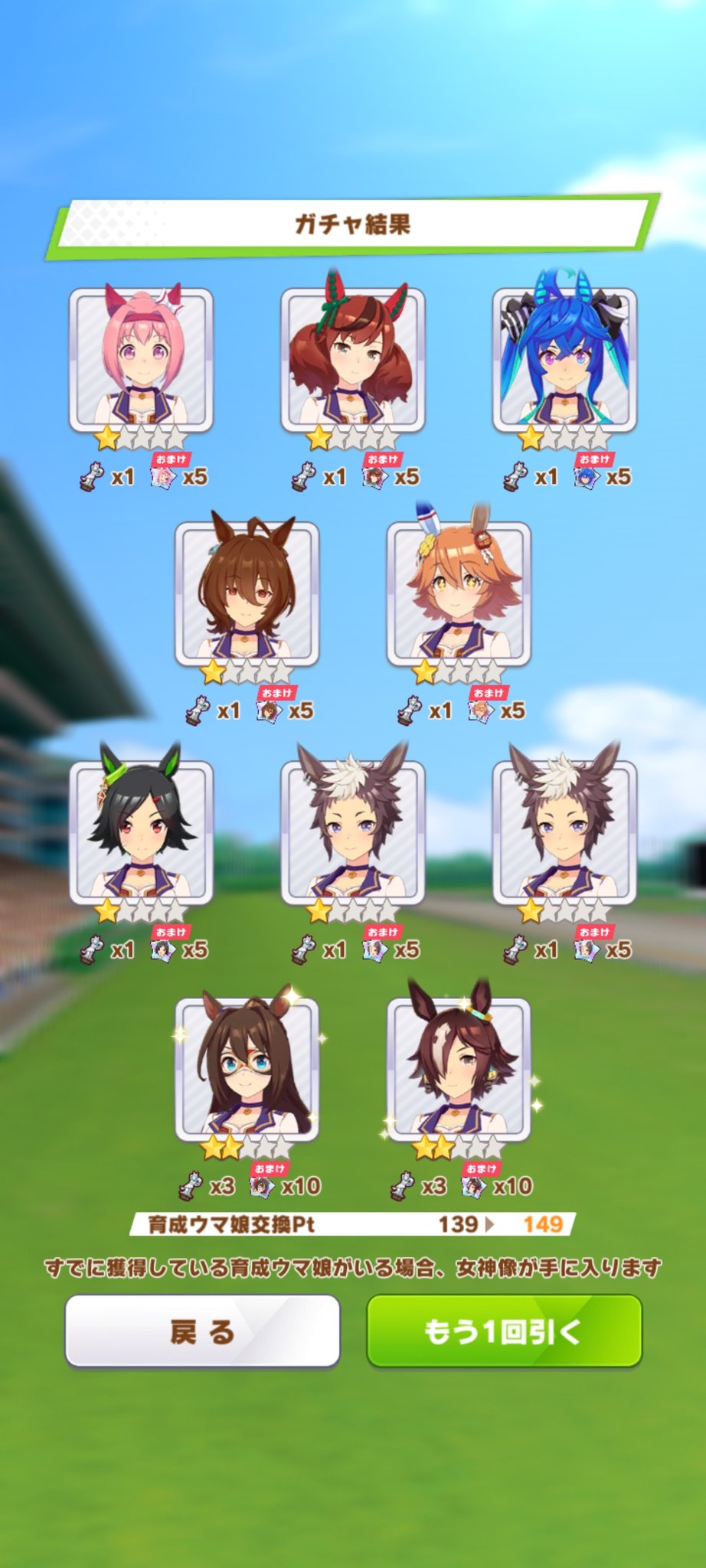This screenshot has height=1568, width=706.
Task: Open the glasses-wearing two-star character card
Action: [x=247, y=1070]
